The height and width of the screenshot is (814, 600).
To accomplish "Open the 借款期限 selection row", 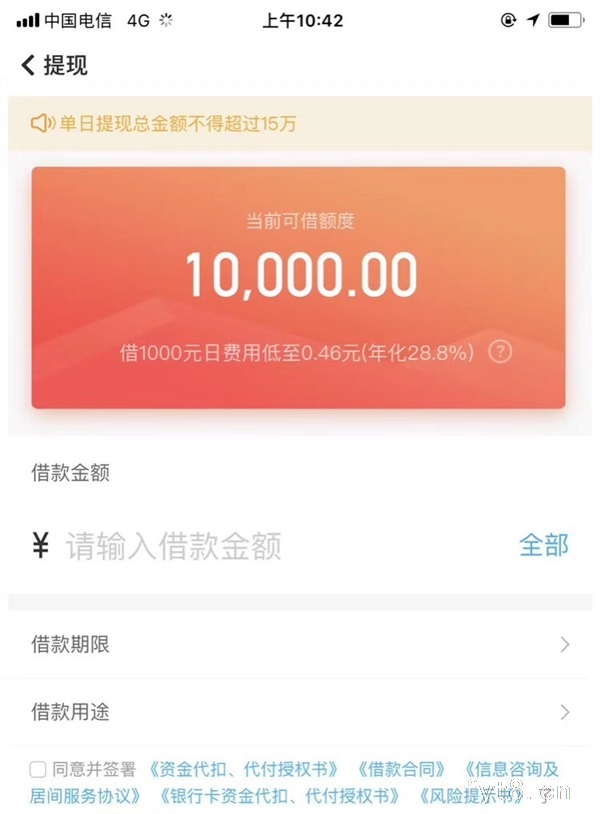I will click(300, 645).
